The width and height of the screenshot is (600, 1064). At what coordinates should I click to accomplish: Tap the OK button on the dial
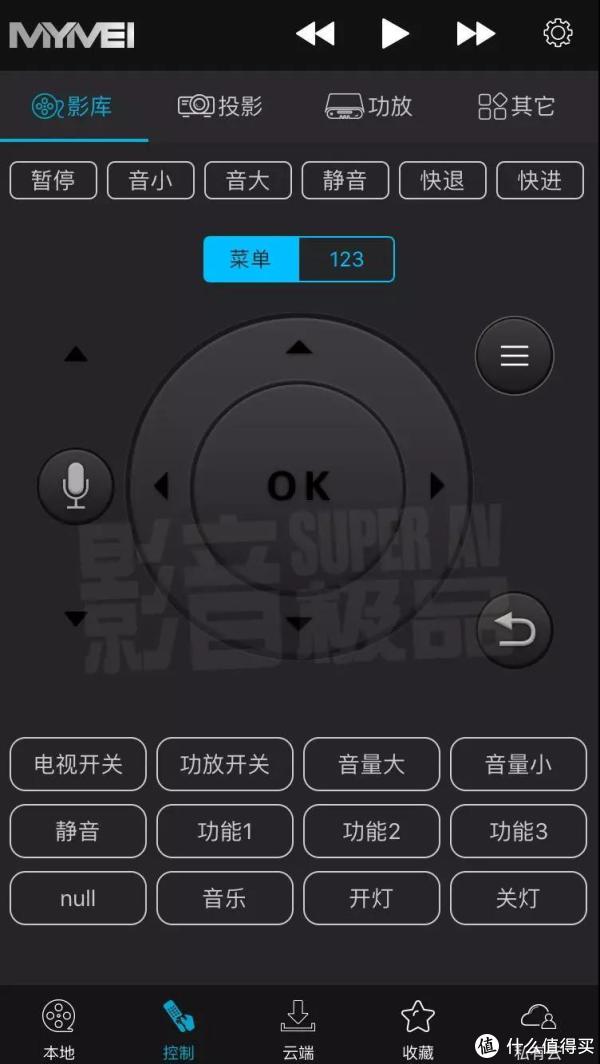click(298, 486)
